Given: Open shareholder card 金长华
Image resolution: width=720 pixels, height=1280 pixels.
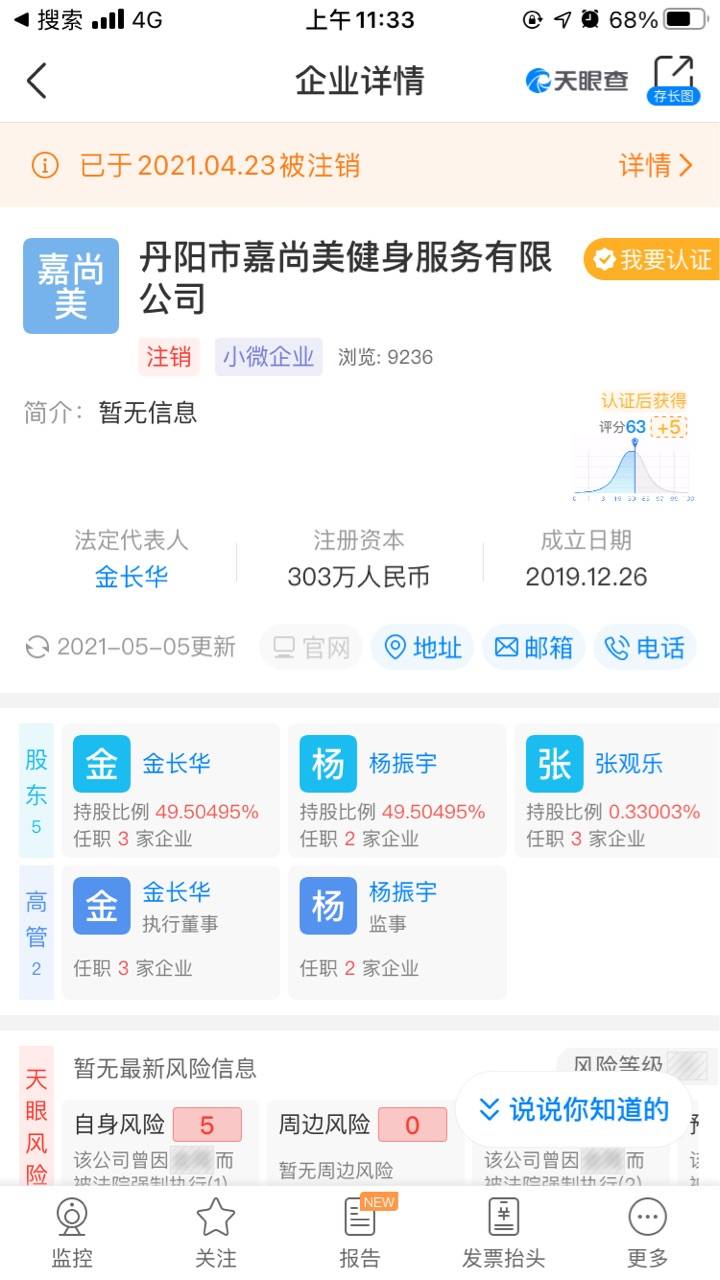Looking at the screenshot, I should [x=171, y=790].
